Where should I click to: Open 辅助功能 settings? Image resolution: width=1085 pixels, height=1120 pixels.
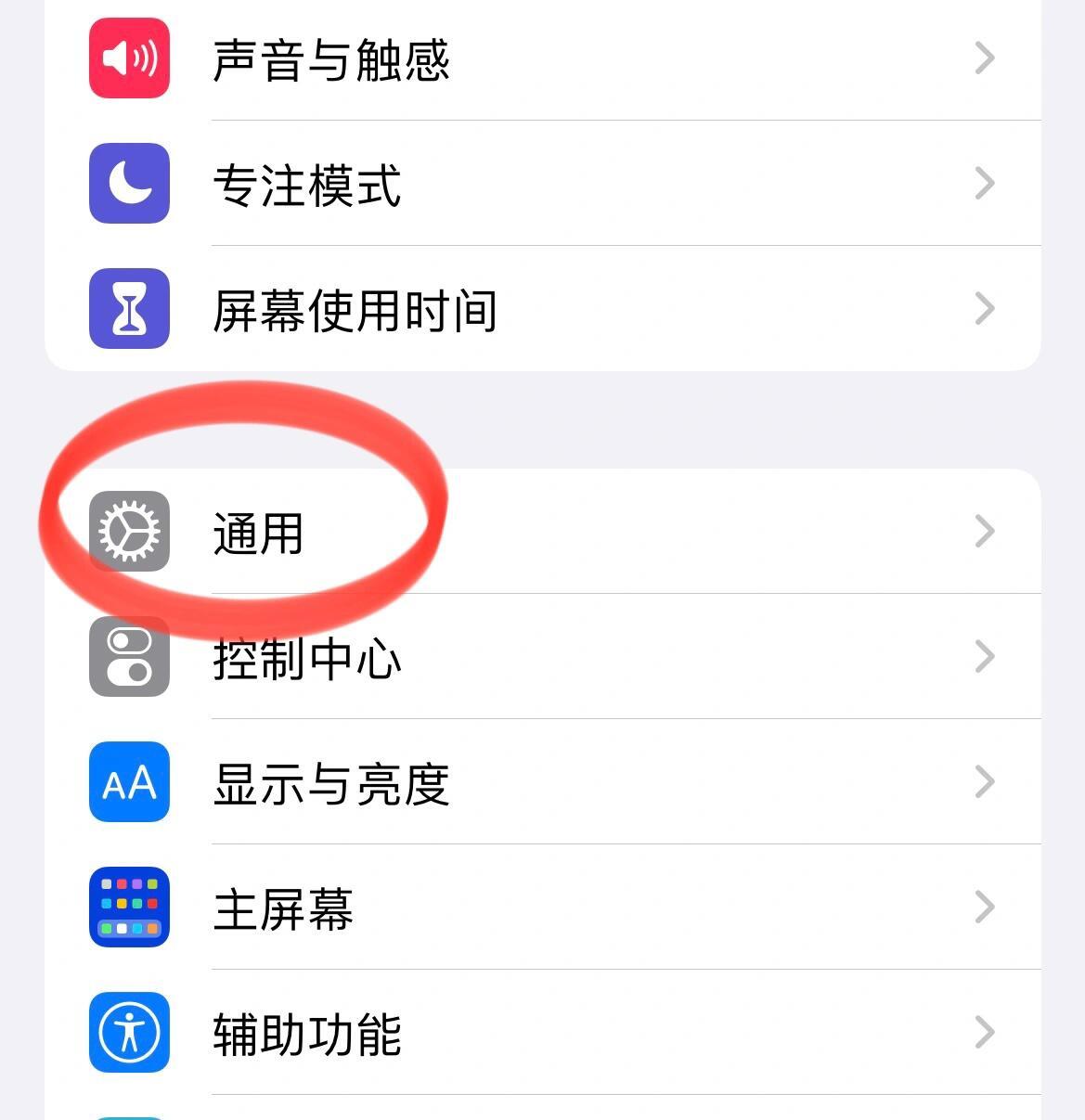(x=542, y=1033)
